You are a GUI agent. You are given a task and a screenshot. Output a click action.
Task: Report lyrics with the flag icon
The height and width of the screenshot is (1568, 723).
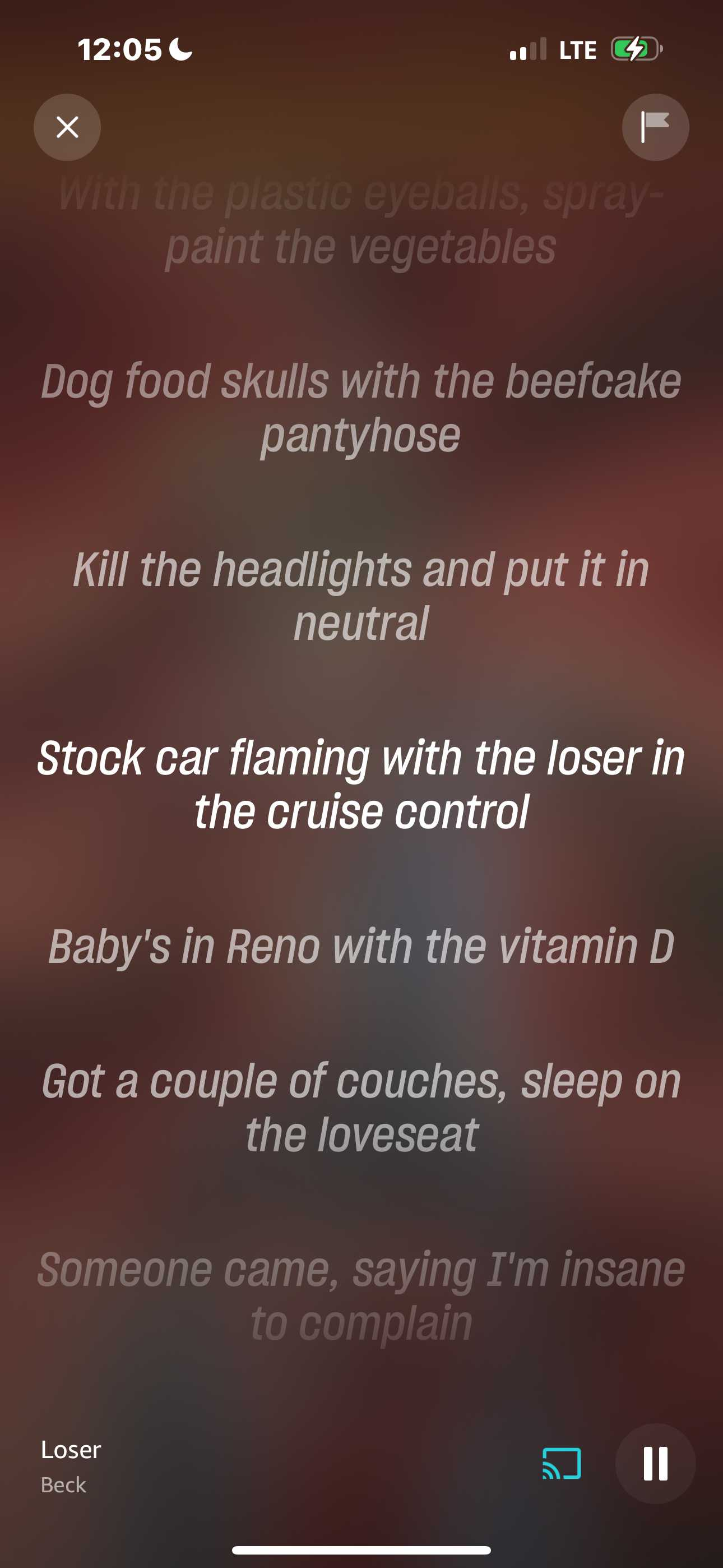tap(655, 127)
